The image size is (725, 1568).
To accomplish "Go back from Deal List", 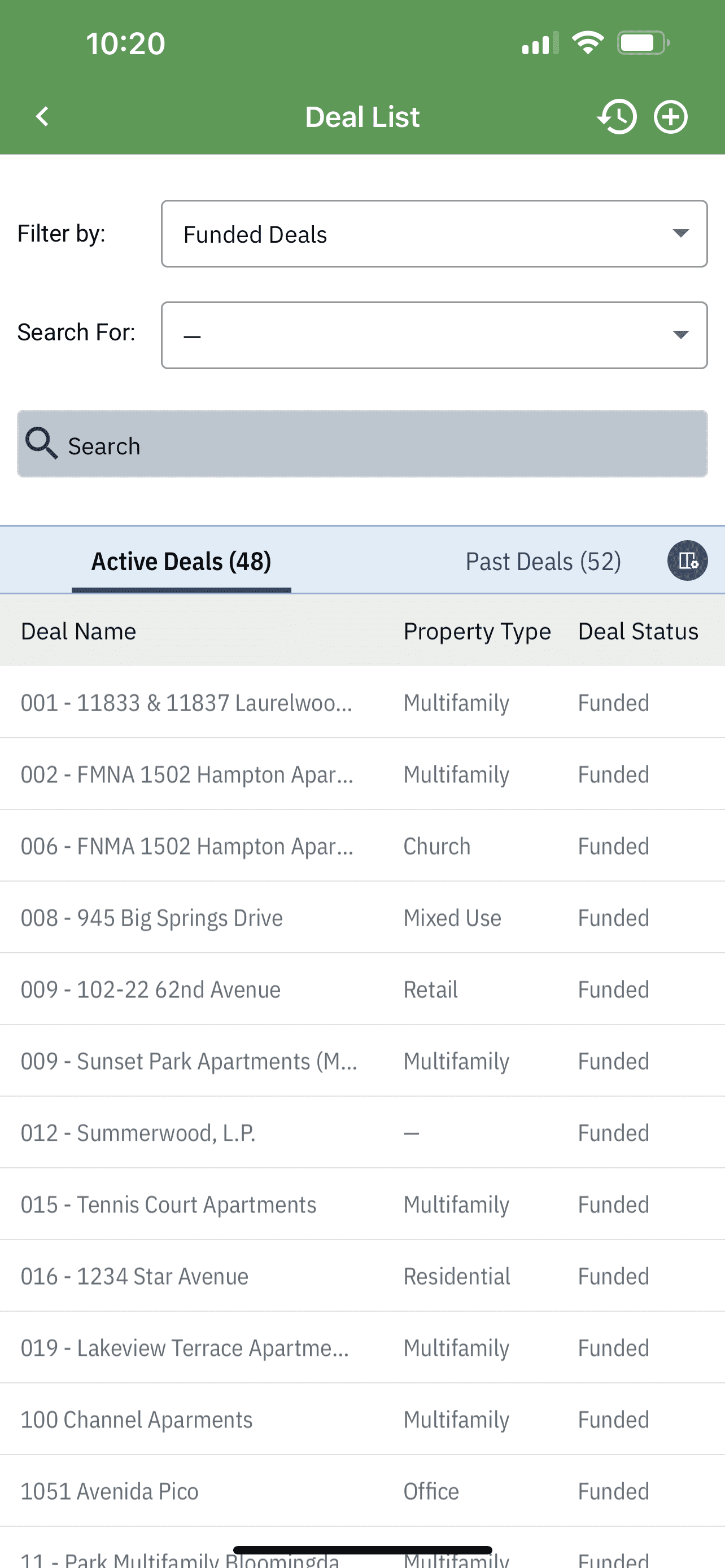I will (x=42, y=116).
